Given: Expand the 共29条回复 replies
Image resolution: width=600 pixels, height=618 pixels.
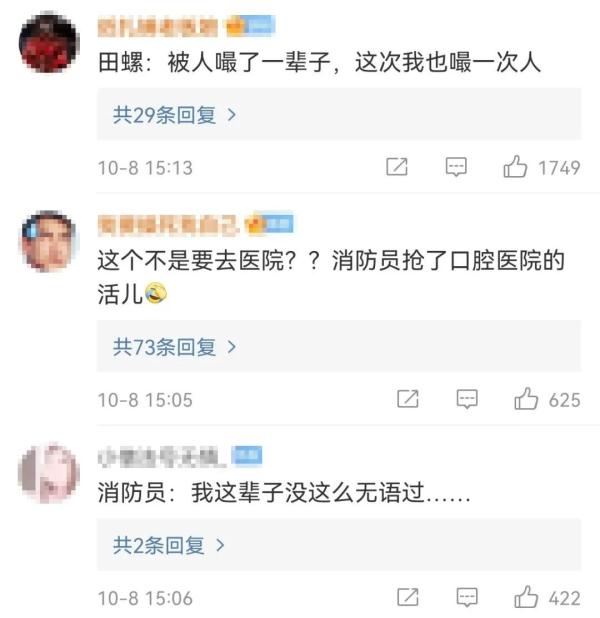Looking at the screenshot, I should point(174,115).
